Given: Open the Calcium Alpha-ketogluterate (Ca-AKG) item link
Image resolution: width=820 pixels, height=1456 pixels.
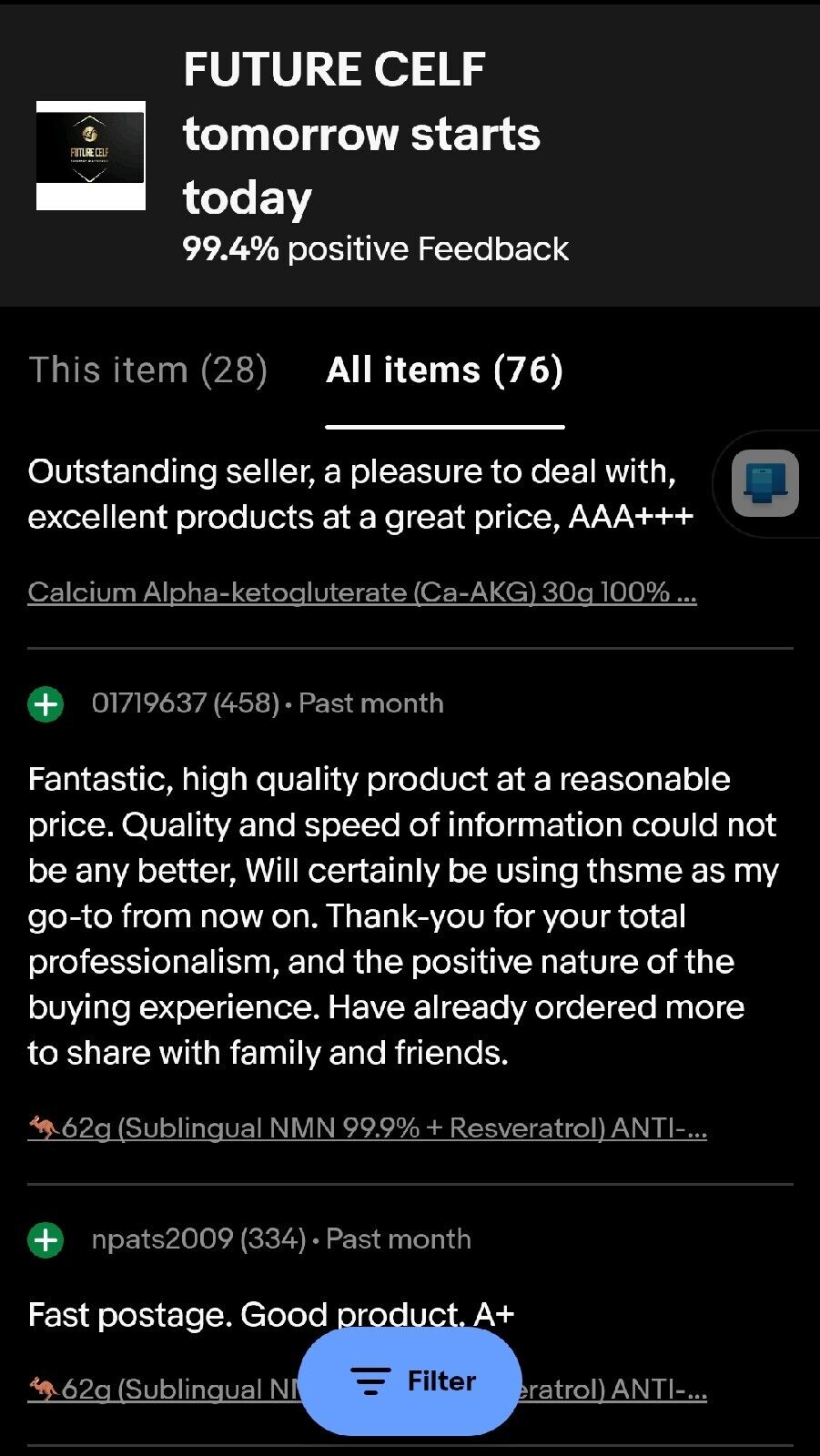Looking at the screenshot, I should 362,592.
